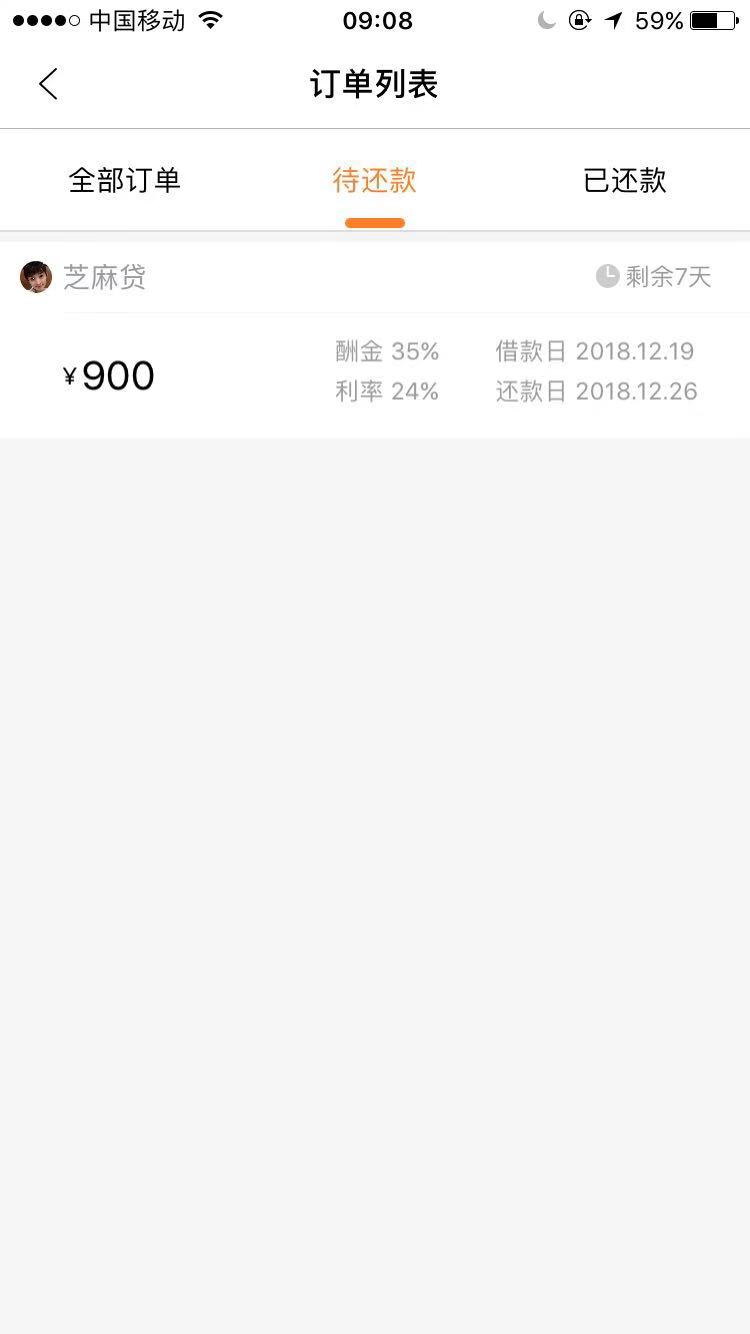Viewport: 750px width, 1334px height.
Task: Switch to the 全部订单 tab
Action: [x=125, y=181]
